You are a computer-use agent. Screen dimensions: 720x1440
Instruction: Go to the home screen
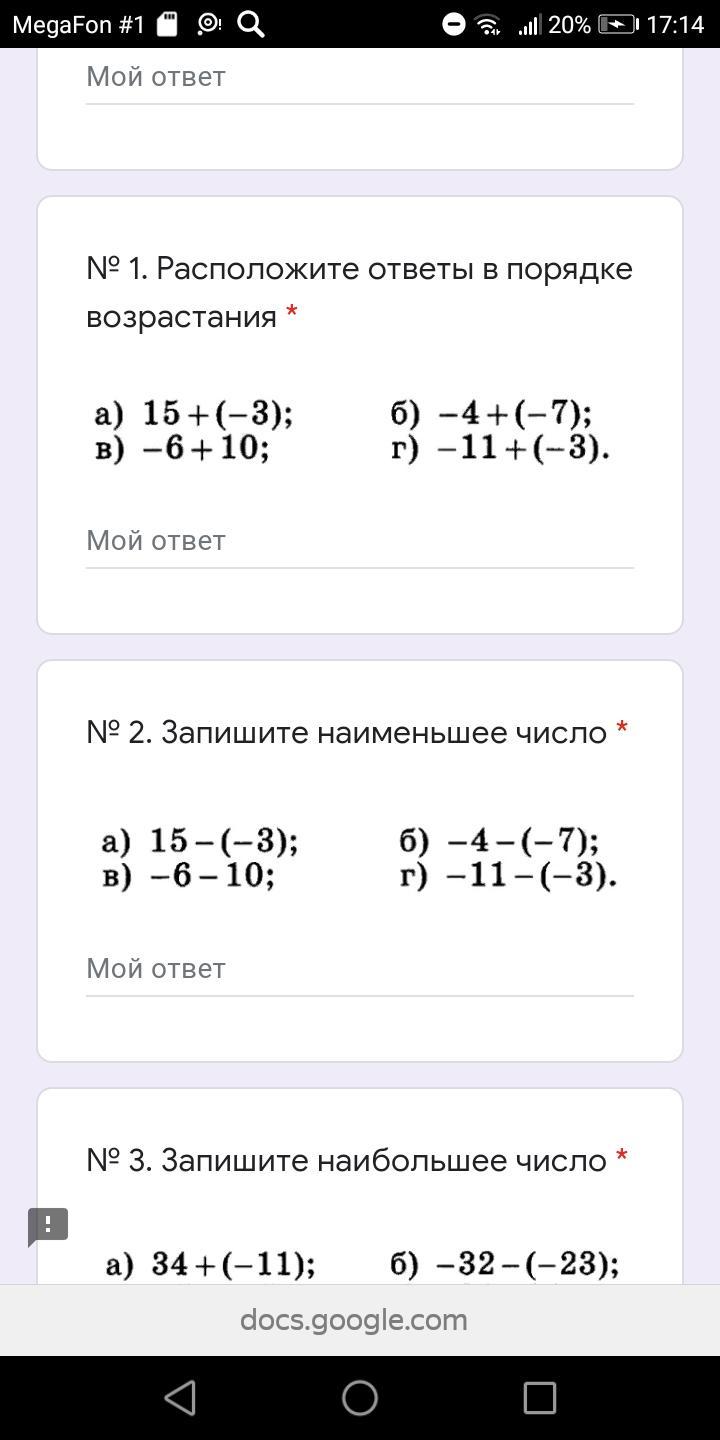[x=360, y=1398]
